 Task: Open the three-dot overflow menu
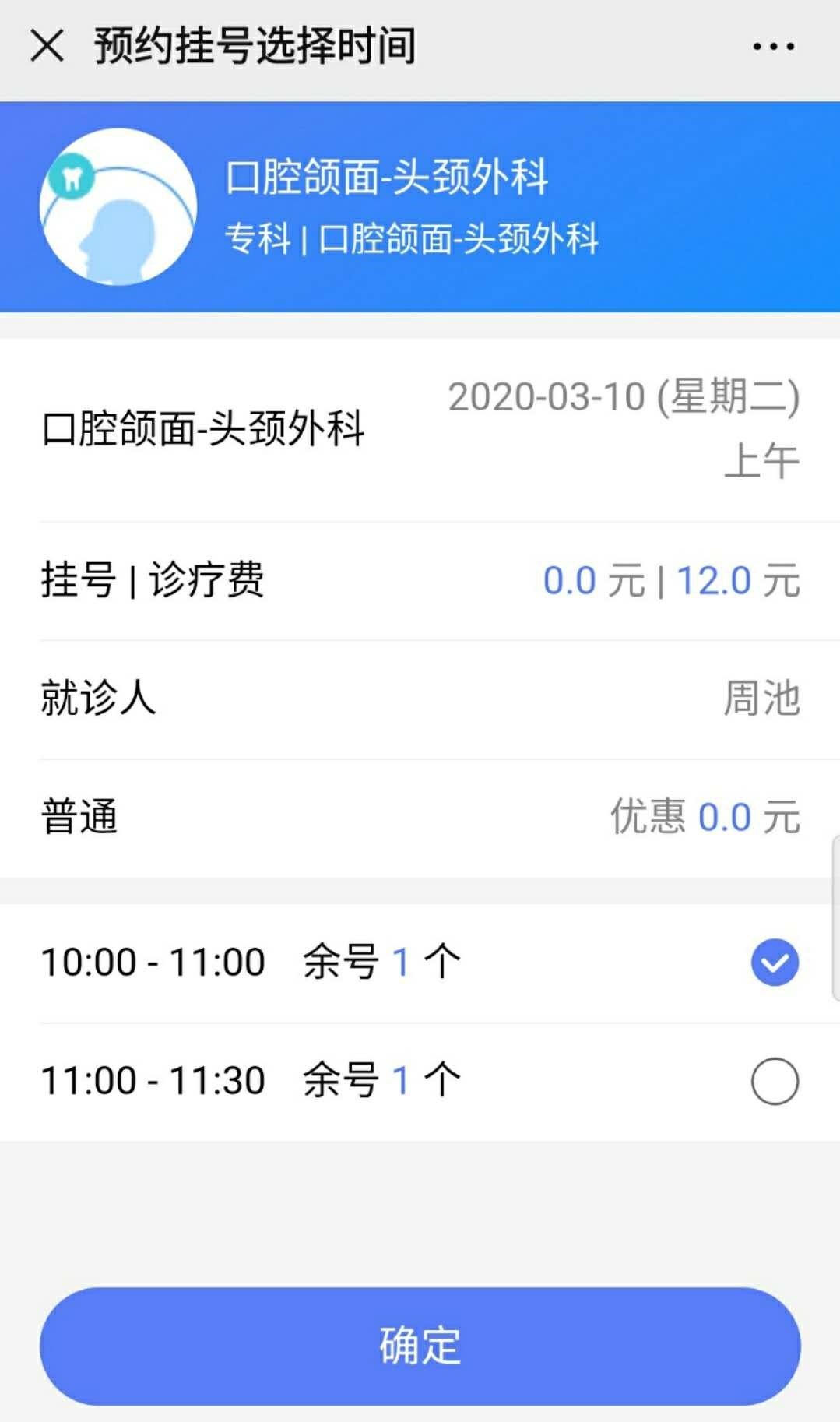(x=773, y=47)
